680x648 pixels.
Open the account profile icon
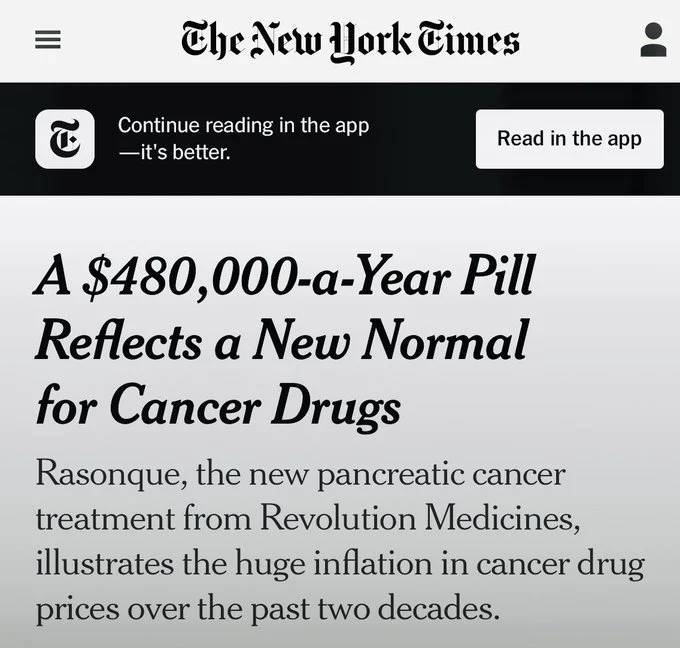653,40
